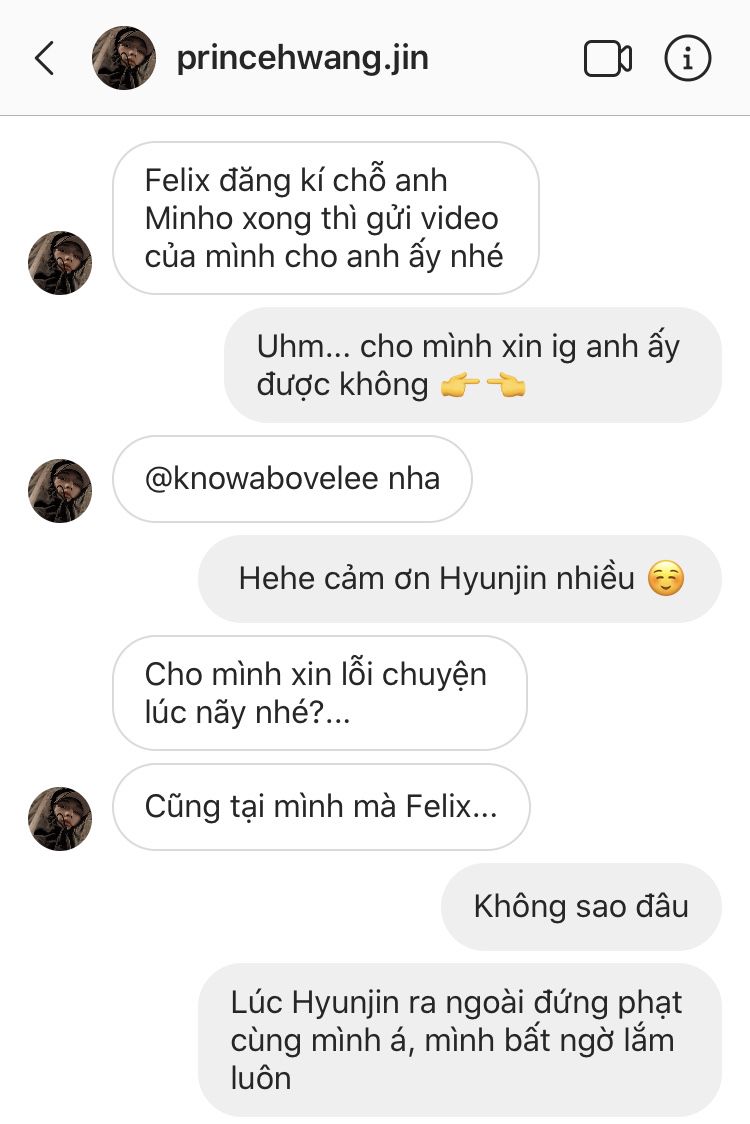Open conversation details info icon

(x=688, y=59)
